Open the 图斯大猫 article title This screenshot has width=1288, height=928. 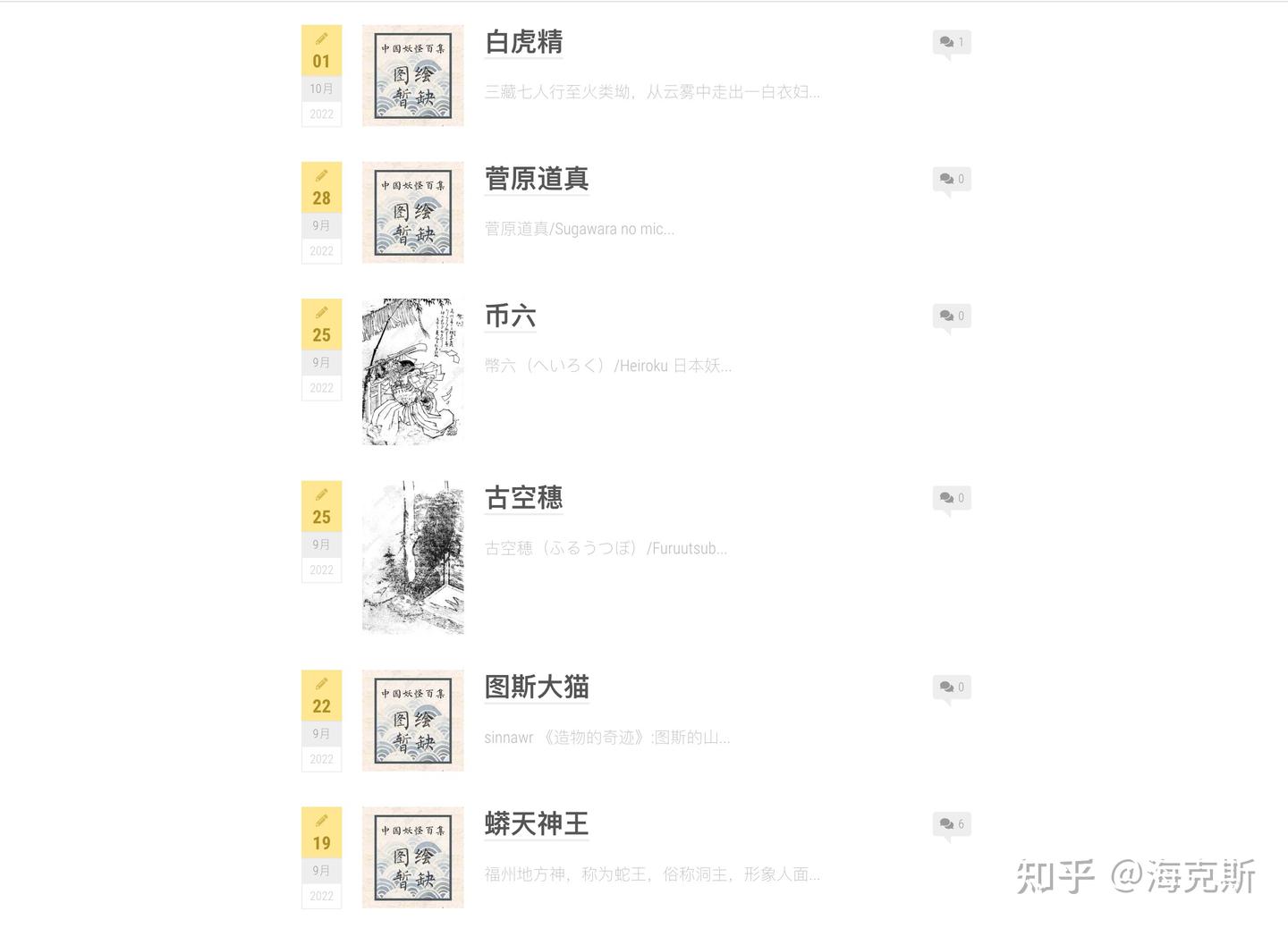536,687
